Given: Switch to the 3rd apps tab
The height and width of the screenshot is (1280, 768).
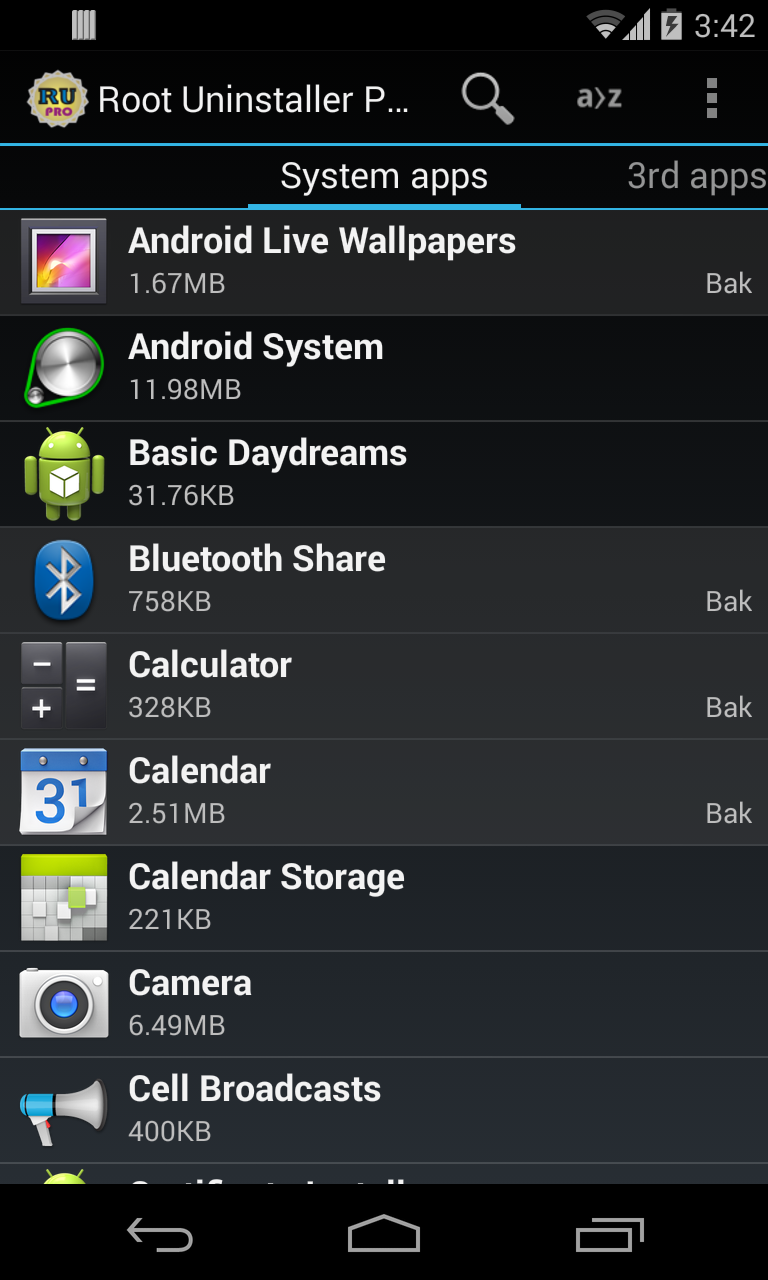Looking at the screenshot, I should pyautogui.click(x=696, y=177).
